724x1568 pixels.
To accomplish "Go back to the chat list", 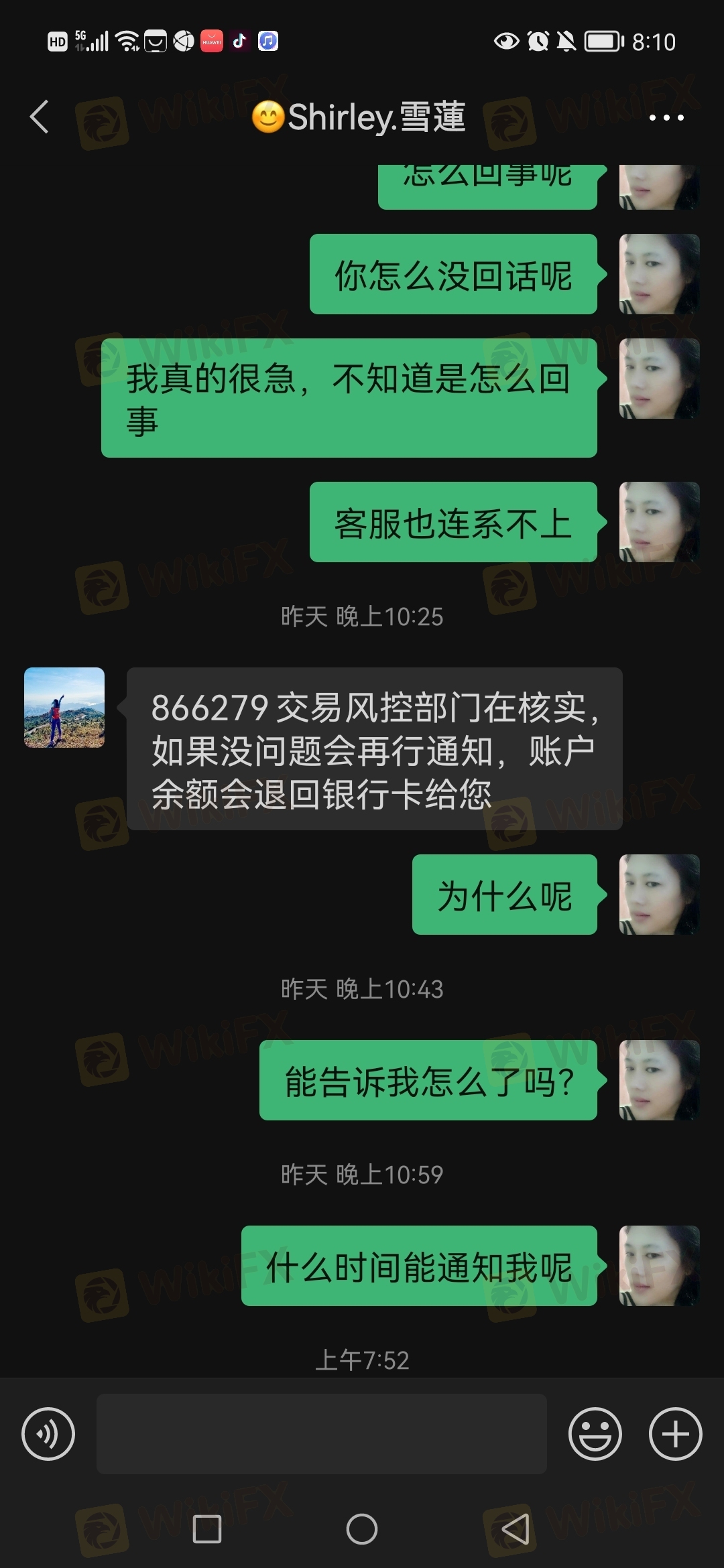I will click(x=40, y=117).
